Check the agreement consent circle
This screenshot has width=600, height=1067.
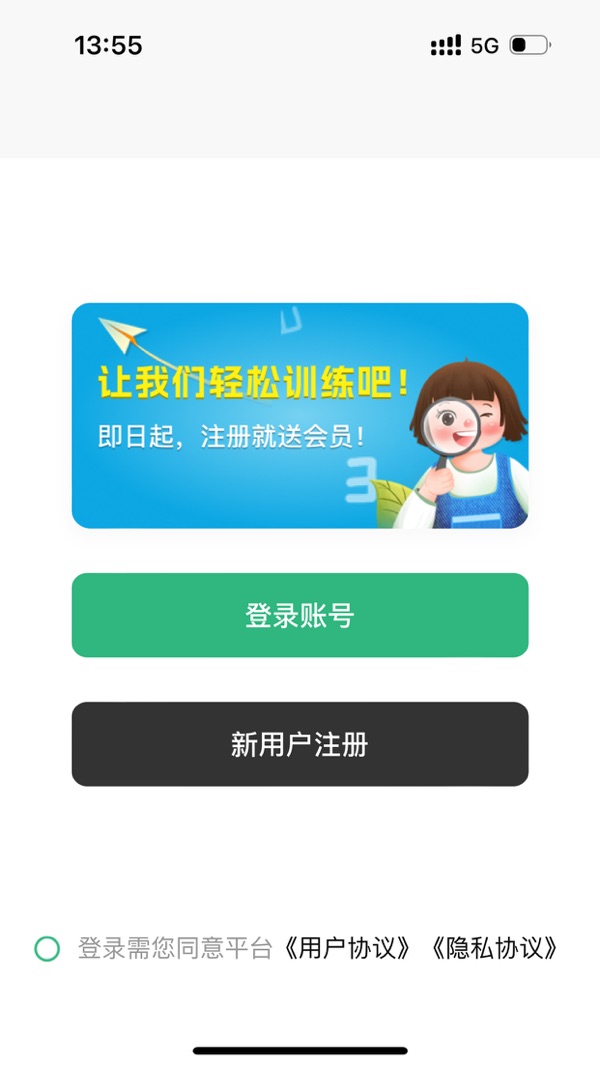tap(47, 948)
